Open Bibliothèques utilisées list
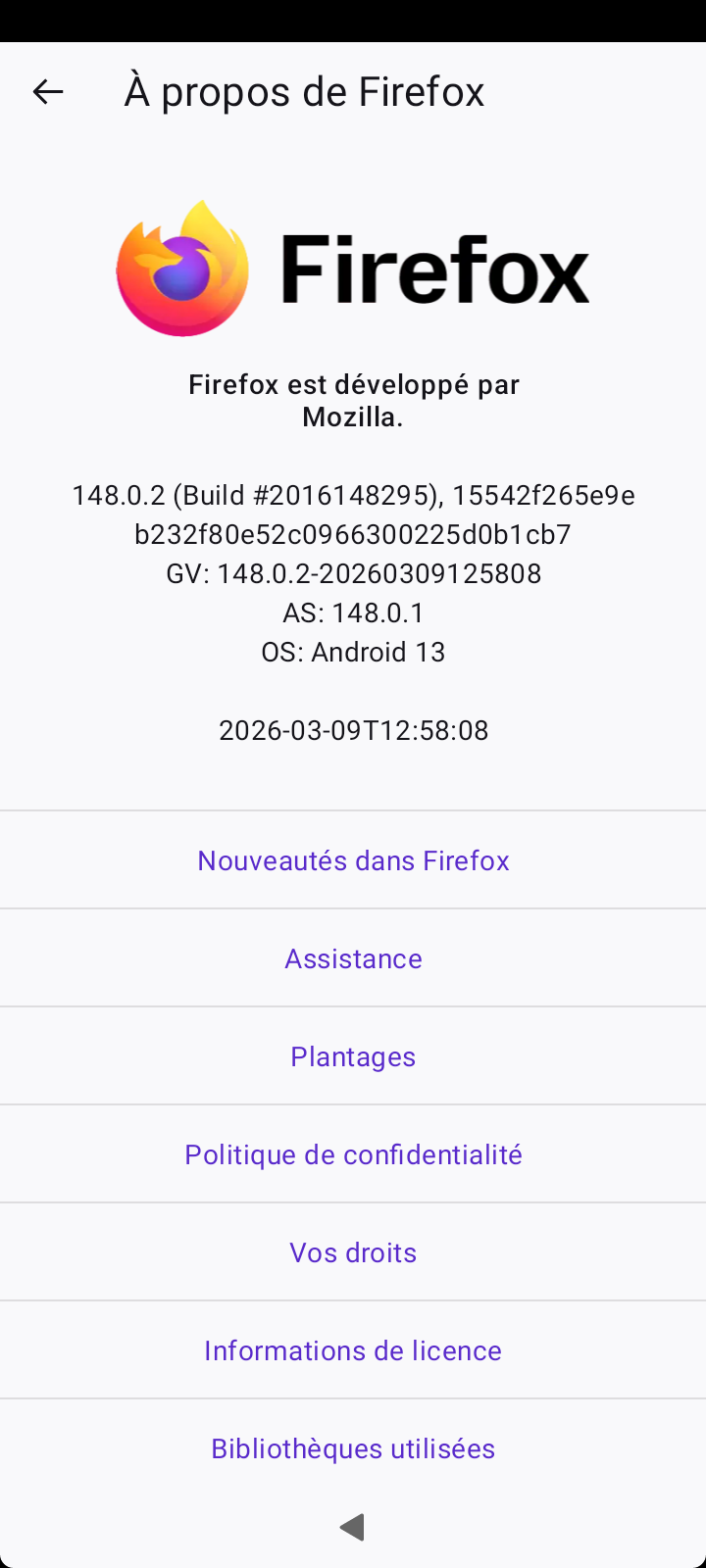The image size is (706, 1568). click(353, 1448)
